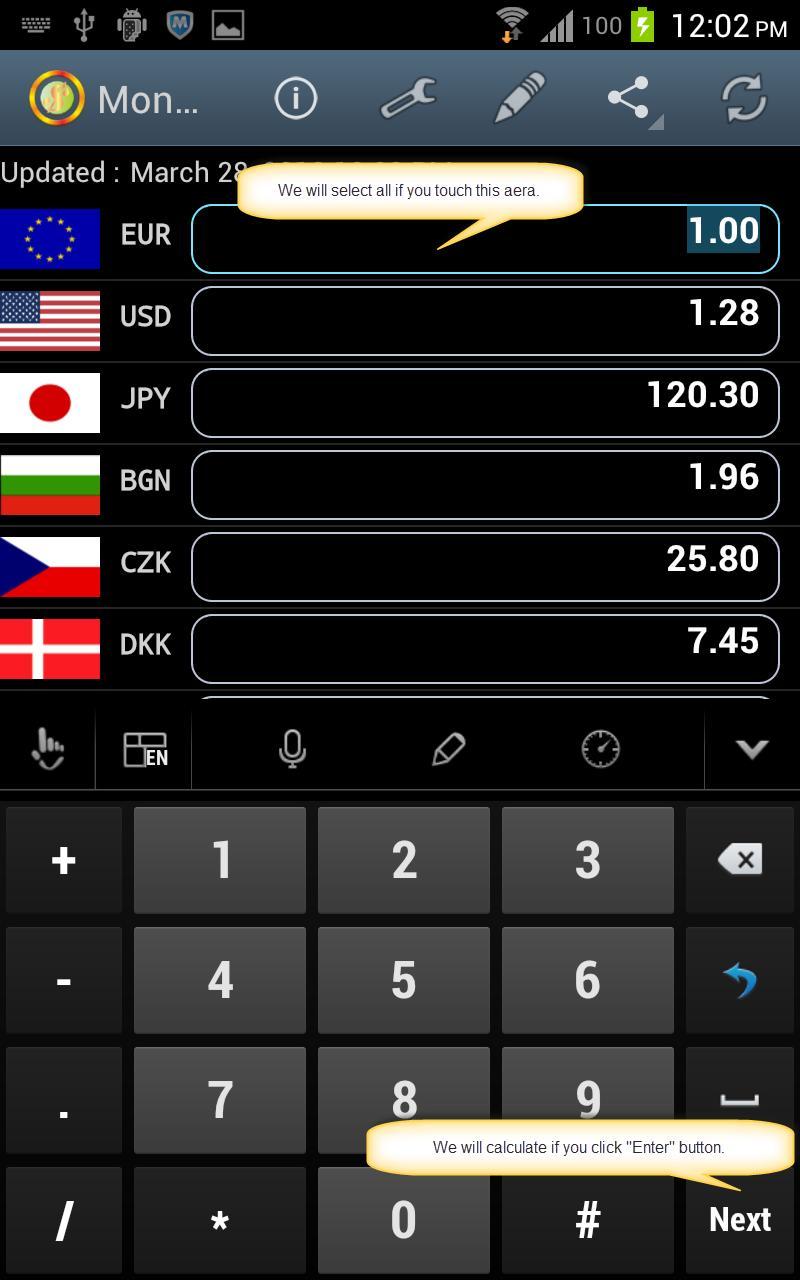Viewport: 800px width, 1280px height.
Task: Refresh currency rates with sync icon
Action: click(742, 97)
